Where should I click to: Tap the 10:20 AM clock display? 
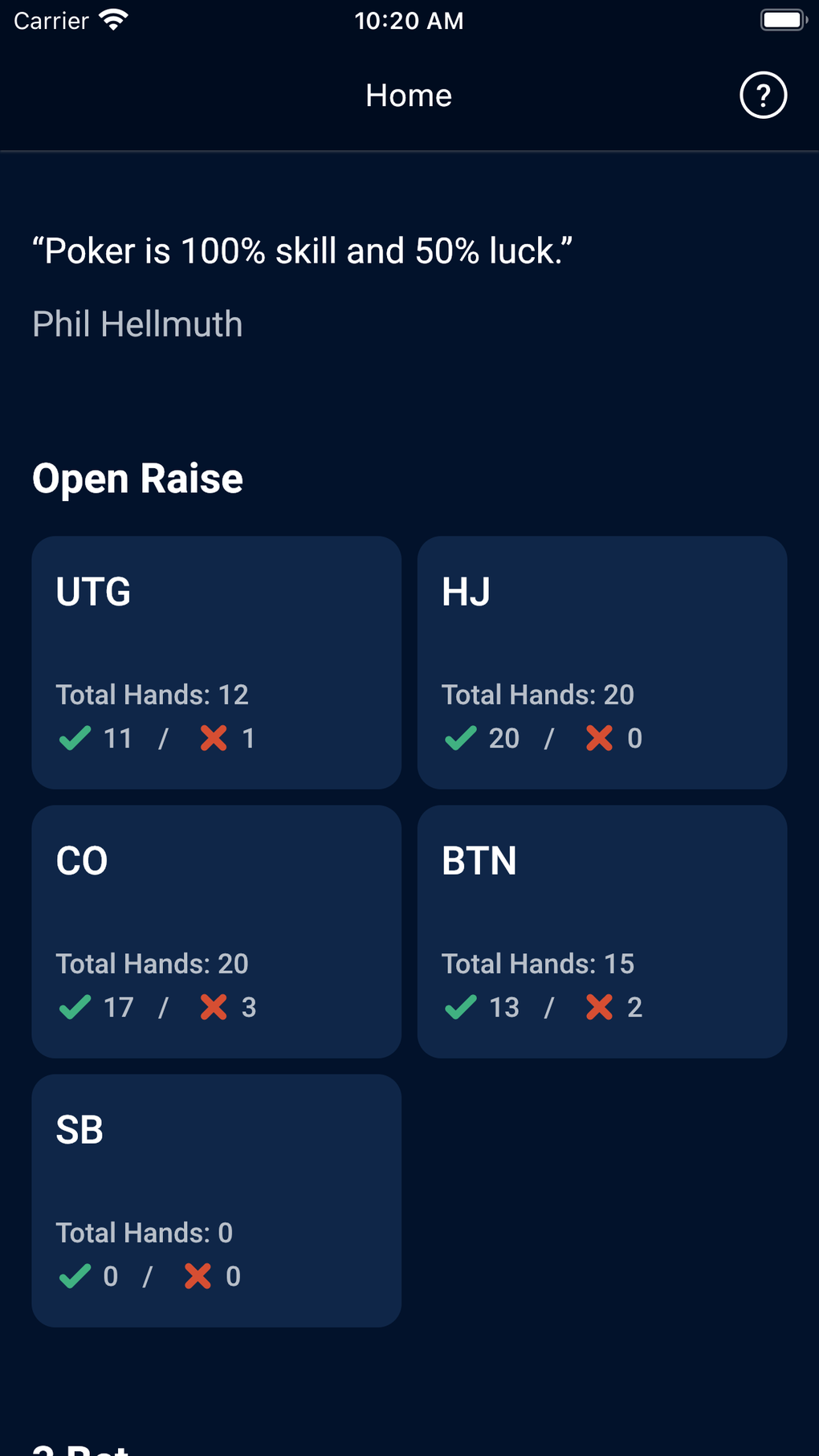point(409,20)
